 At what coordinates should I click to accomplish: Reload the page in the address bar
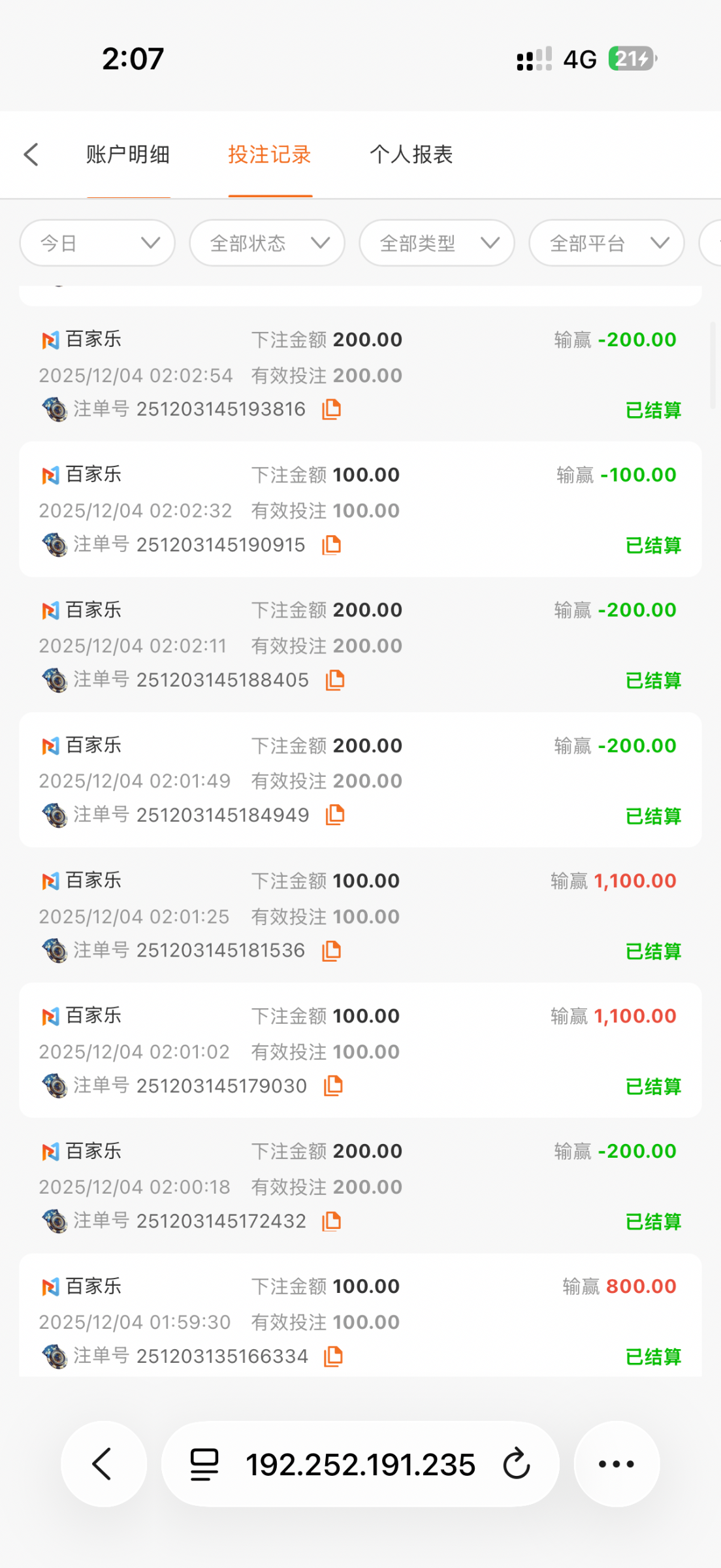[517, 1463]
